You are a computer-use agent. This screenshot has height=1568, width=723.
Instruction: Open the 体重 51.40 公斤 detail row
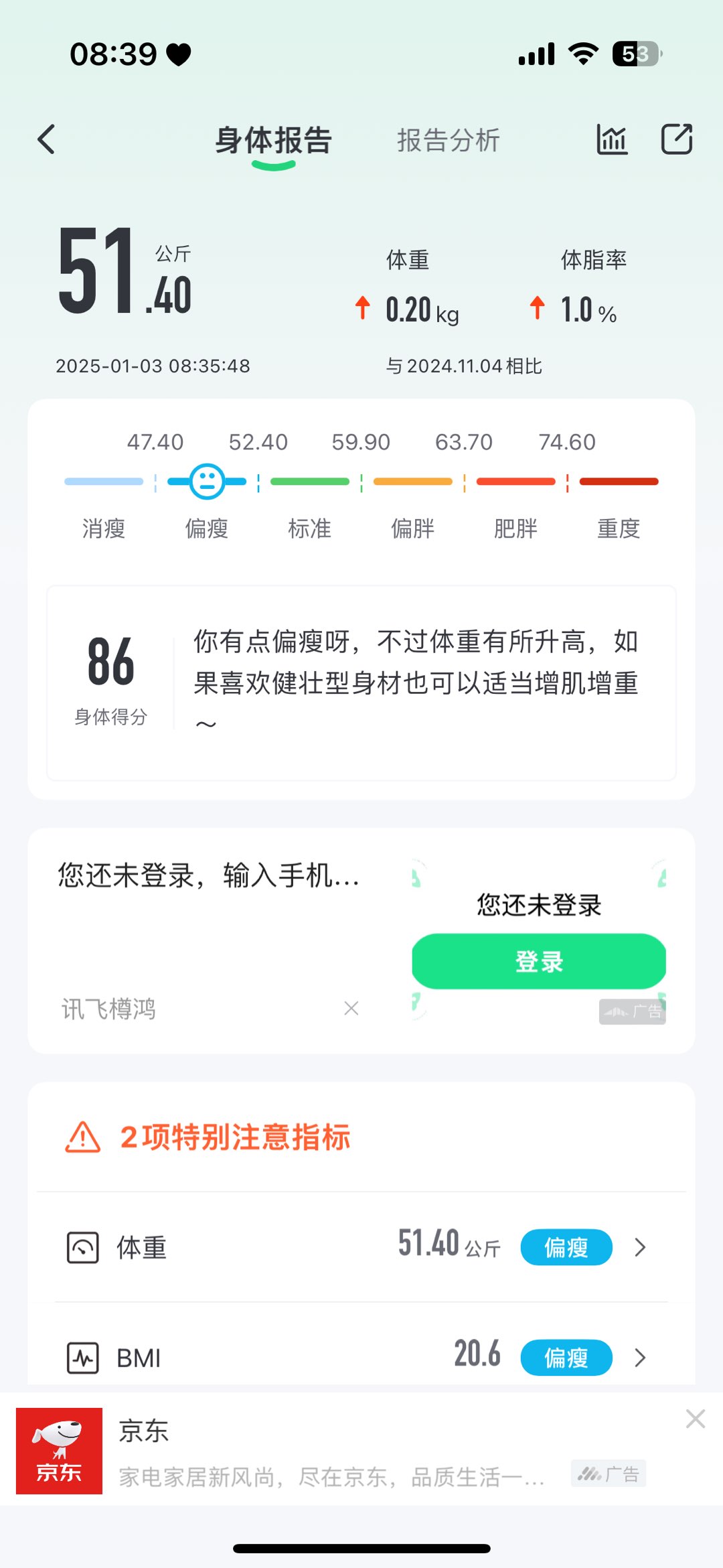point(361,1247)
